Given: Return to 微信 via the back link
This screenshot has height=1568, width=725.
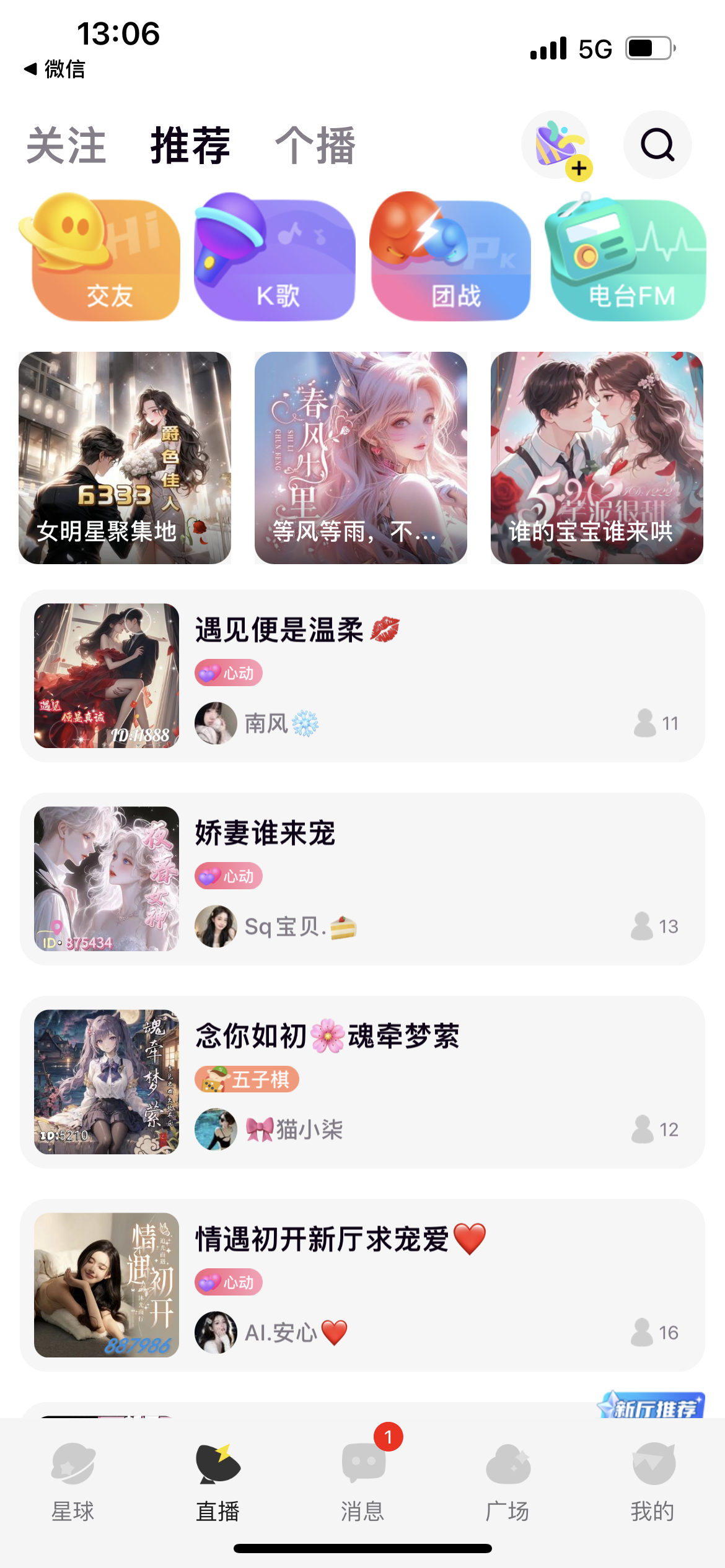Looking at the screenshot, I should pyautogui.click(x=55, y=71).
